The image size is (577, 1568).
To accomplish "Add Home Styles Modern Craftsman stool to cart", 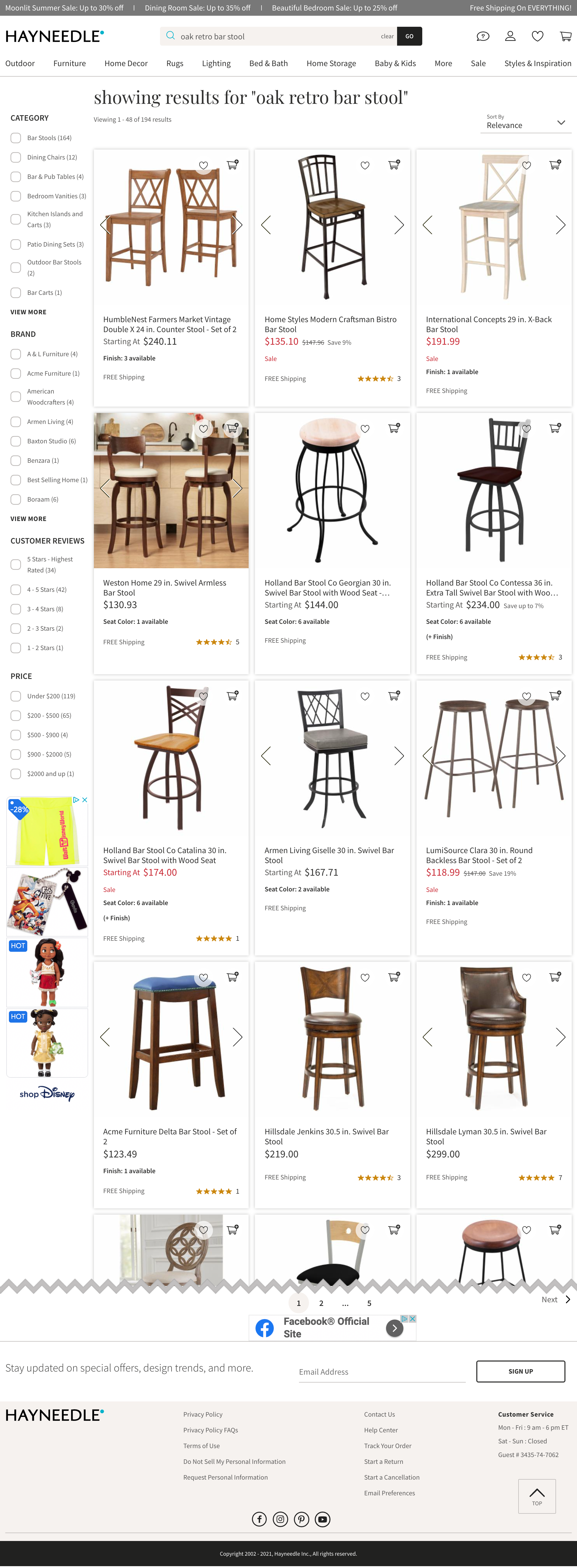I will tap(394, 165).
